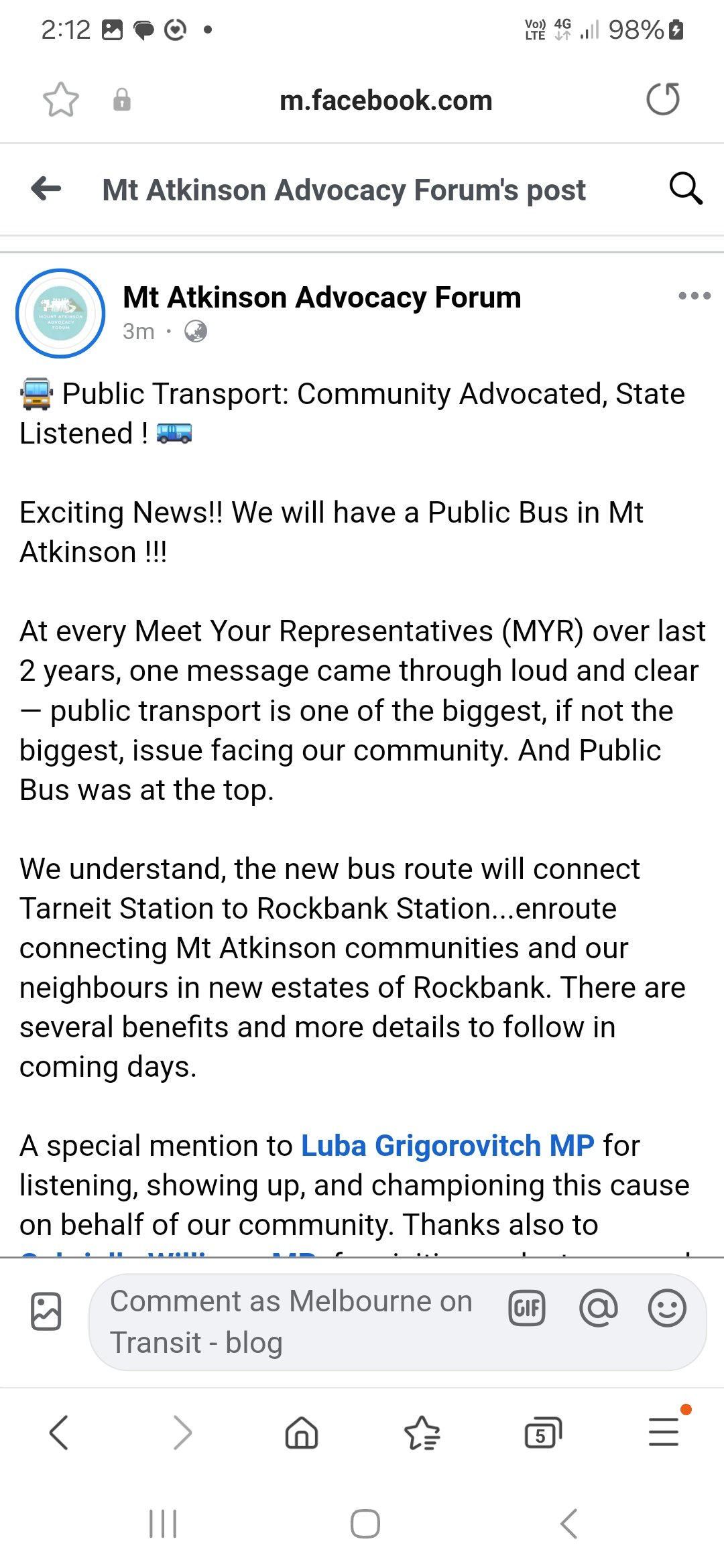The width and height of the screenshot is (724, 1568).
Task: Open the Mt Atkinson Advocacy Forum page name
Action: click(322, 297)
